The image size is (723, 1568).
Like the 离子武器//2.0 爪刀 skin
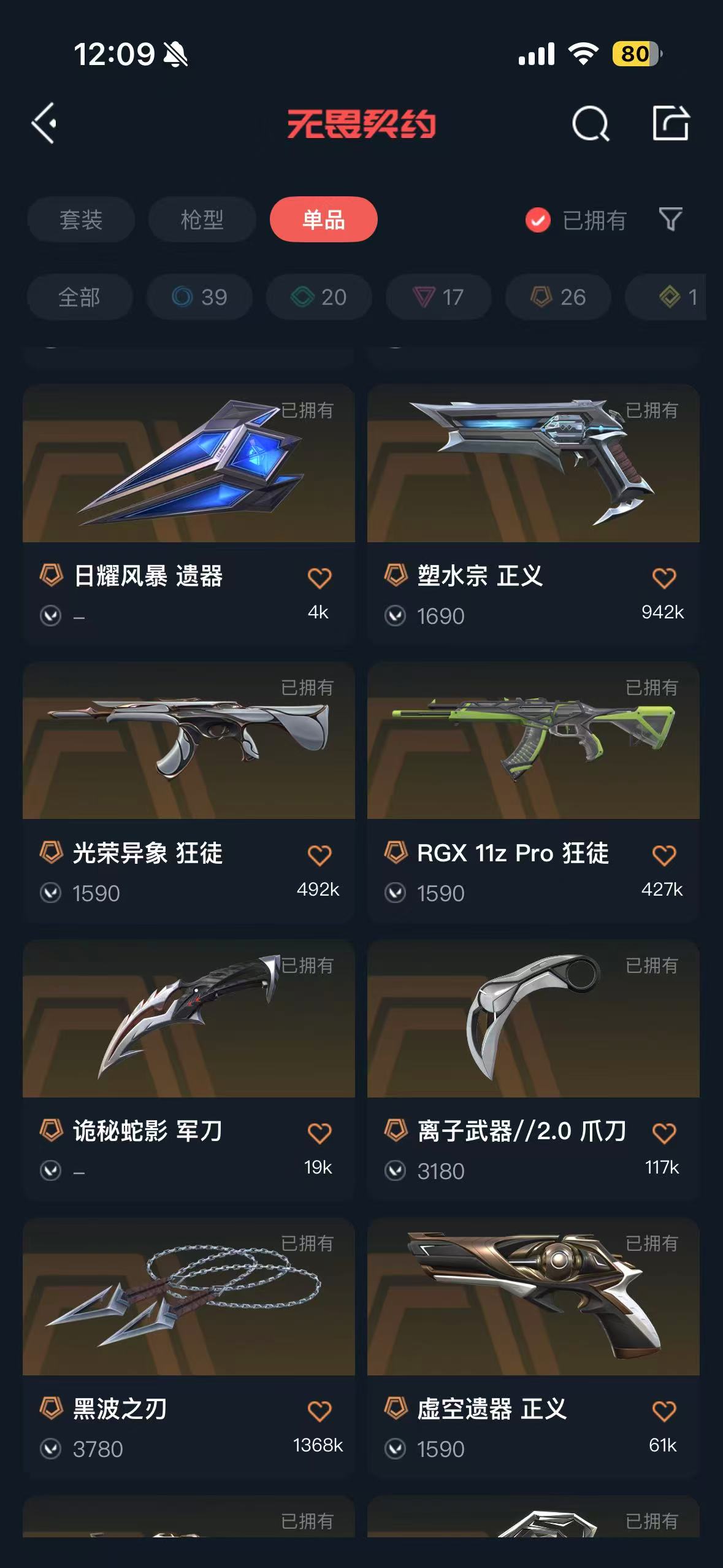coord(664,1133)
